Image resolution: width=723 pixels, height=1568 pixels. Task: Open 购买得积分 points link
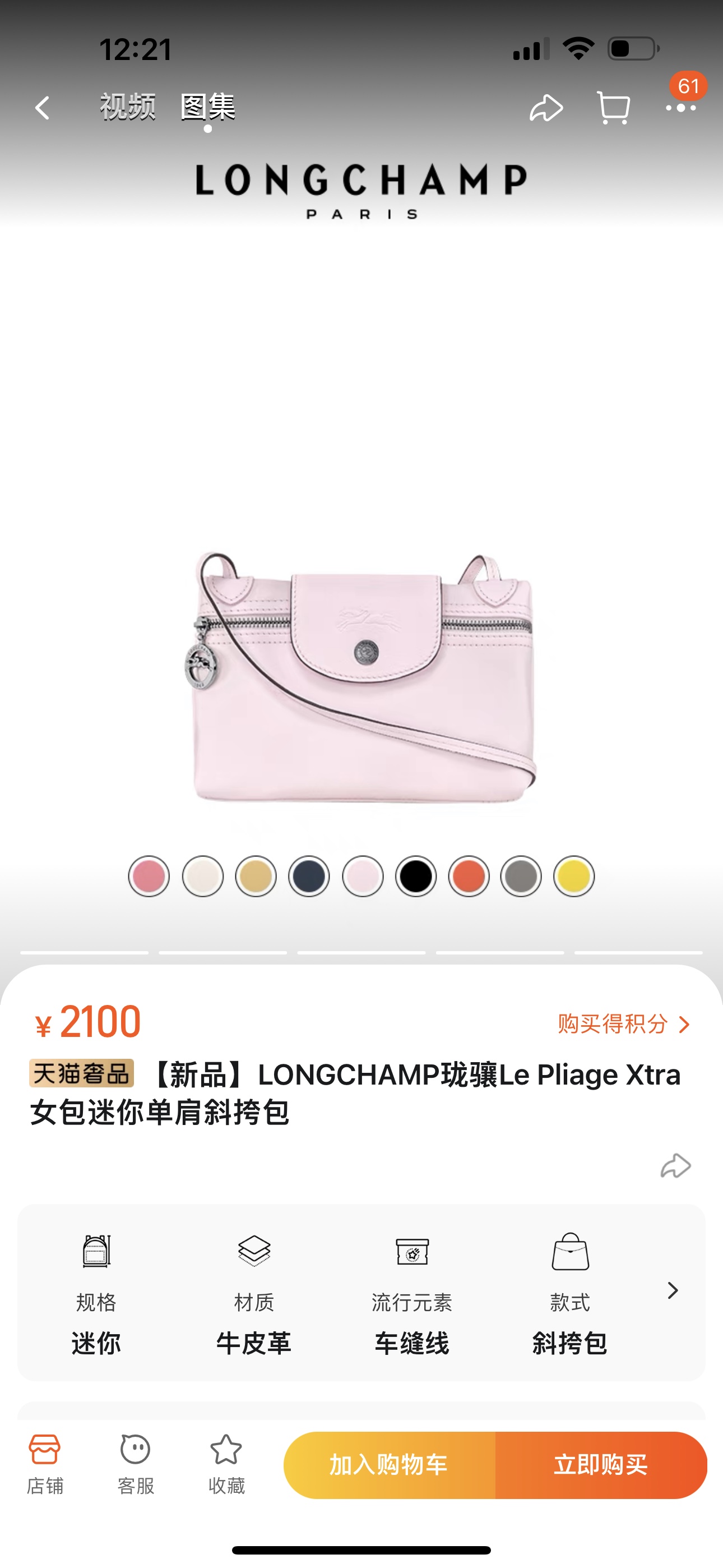point(624,1024)
